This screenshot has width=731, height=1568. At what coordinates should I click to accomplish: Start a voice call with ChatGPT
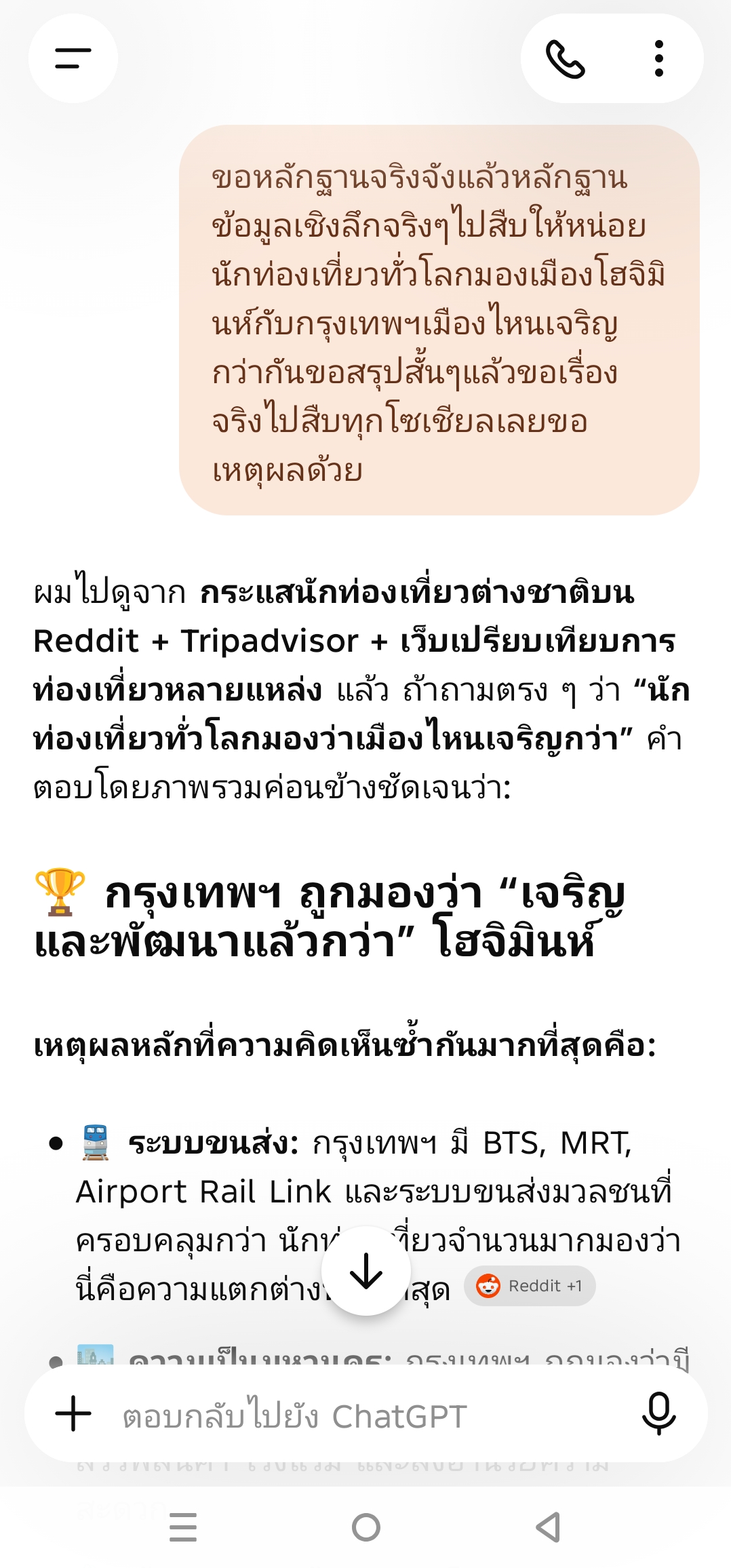click(566, 59)
